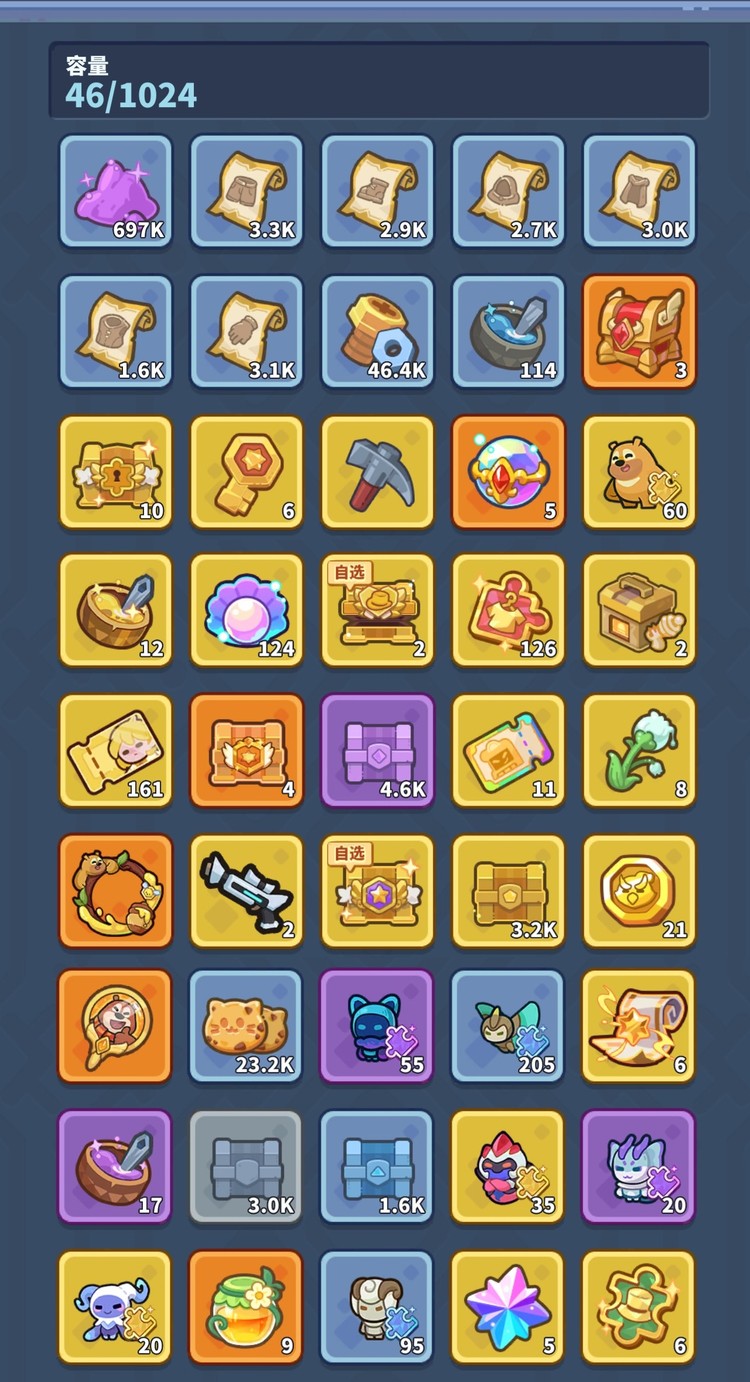Tap the cat cookies item with 23.2K
This screenshot has height=1382, width=750.
point(247,1026)
